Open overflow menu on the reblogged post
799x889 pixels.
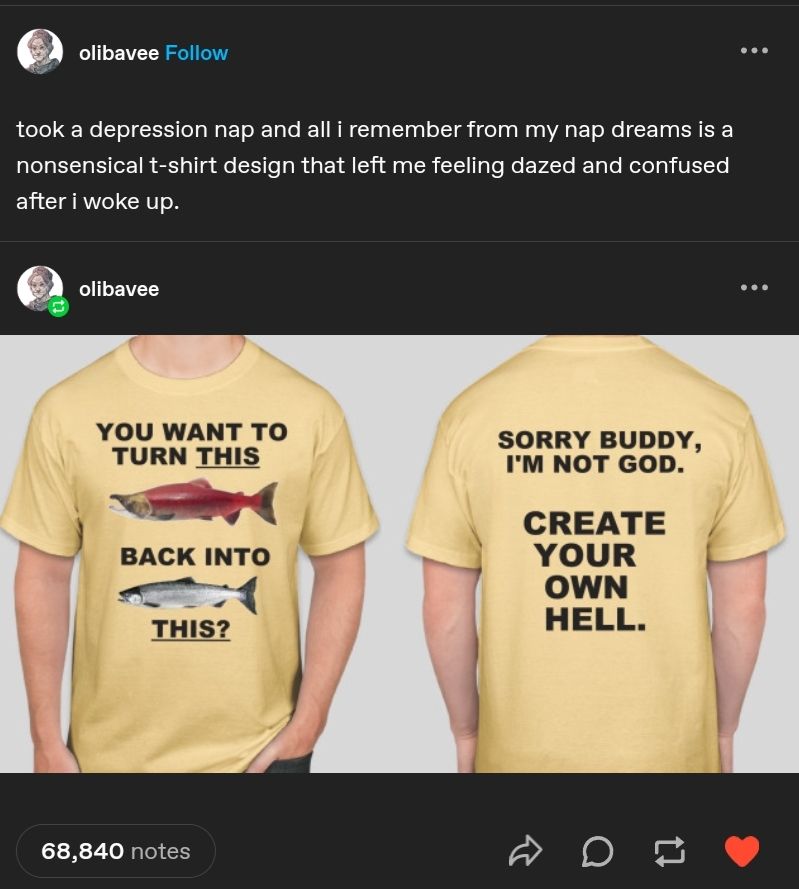[754, 288]
